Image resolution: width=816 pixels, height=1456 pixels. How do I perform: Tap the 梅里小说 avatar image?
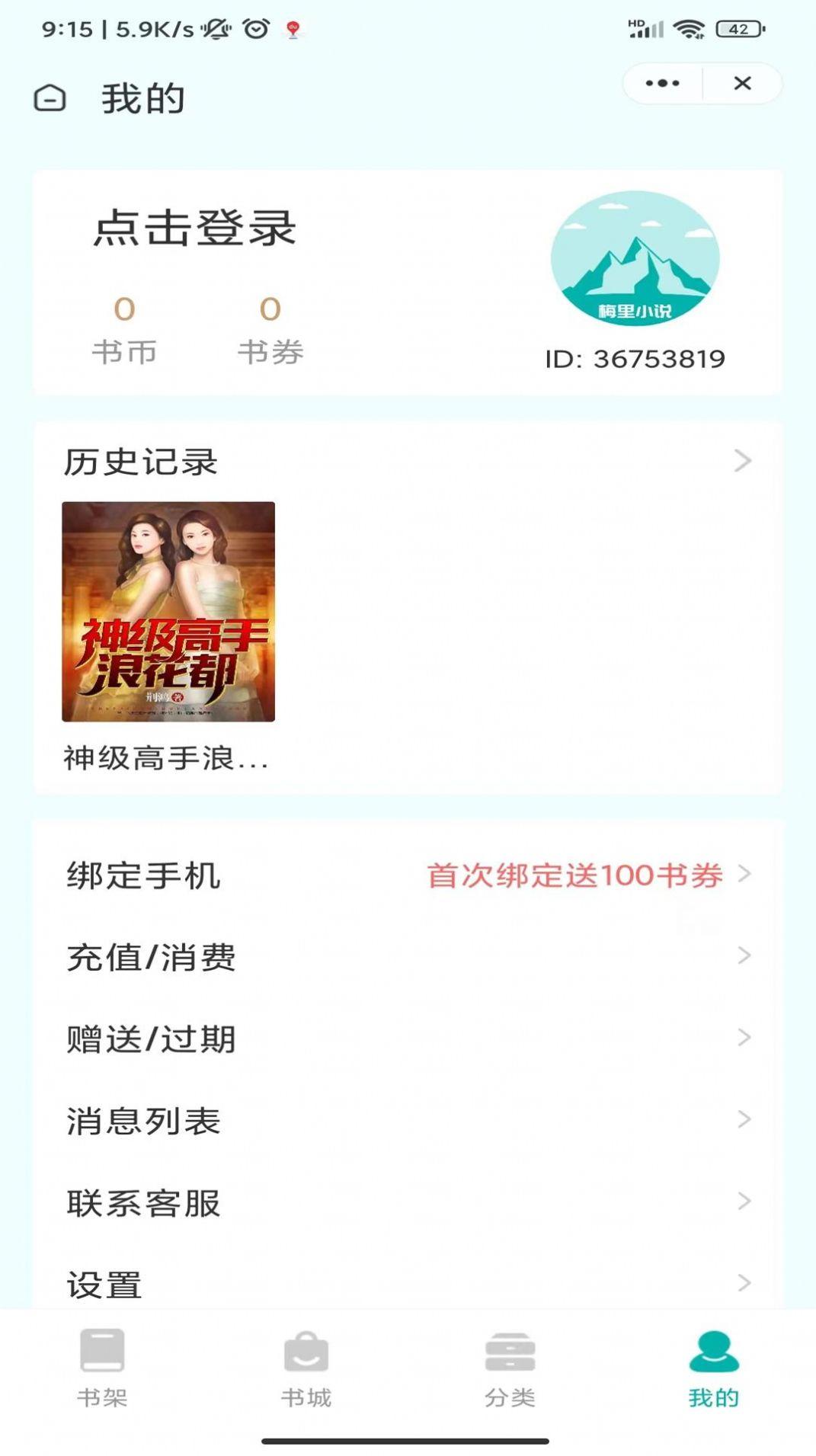pyautogui.click(x=635, y=259)
